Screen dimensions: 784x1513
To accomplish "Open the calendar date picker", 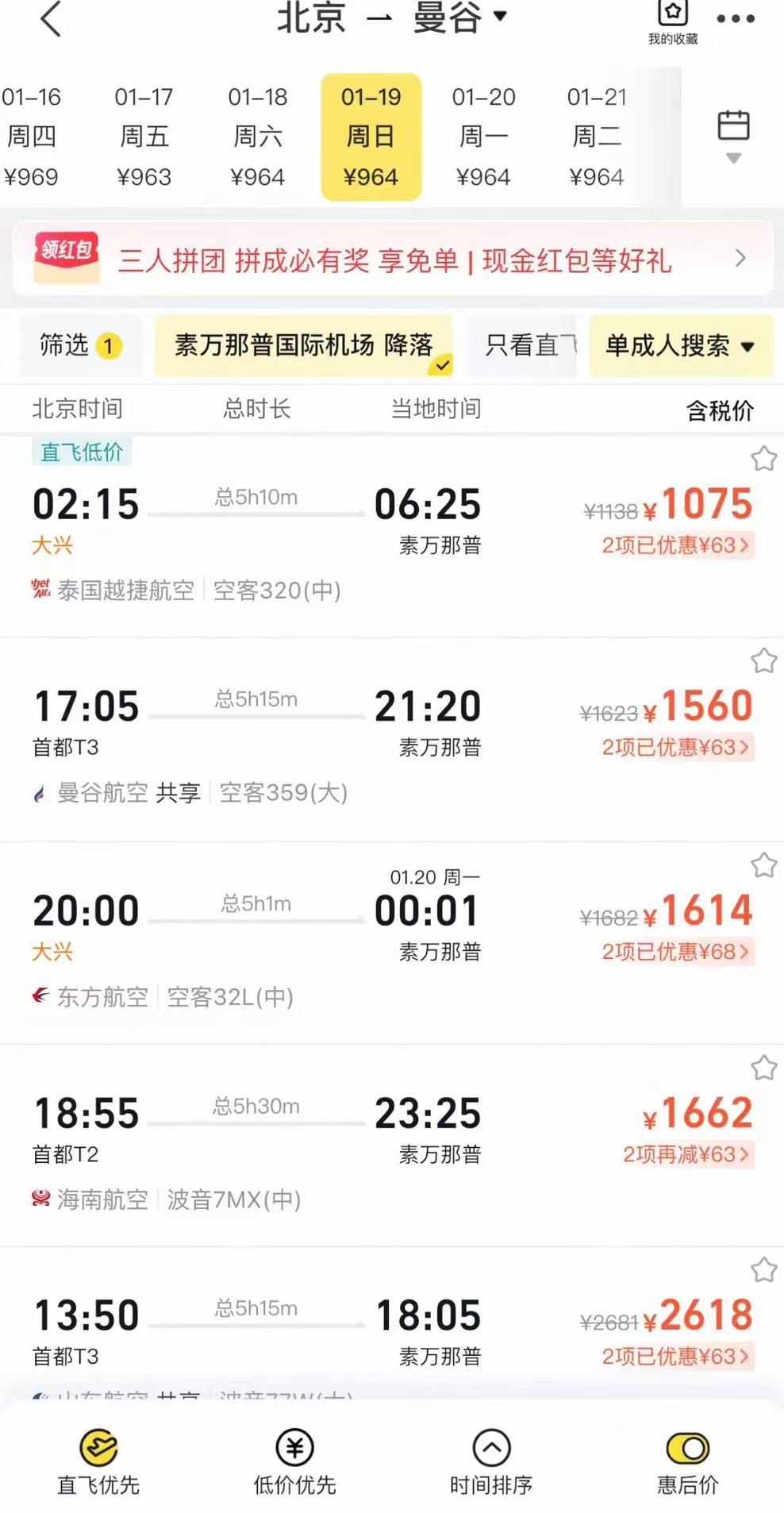I will (x=733, y=135).
